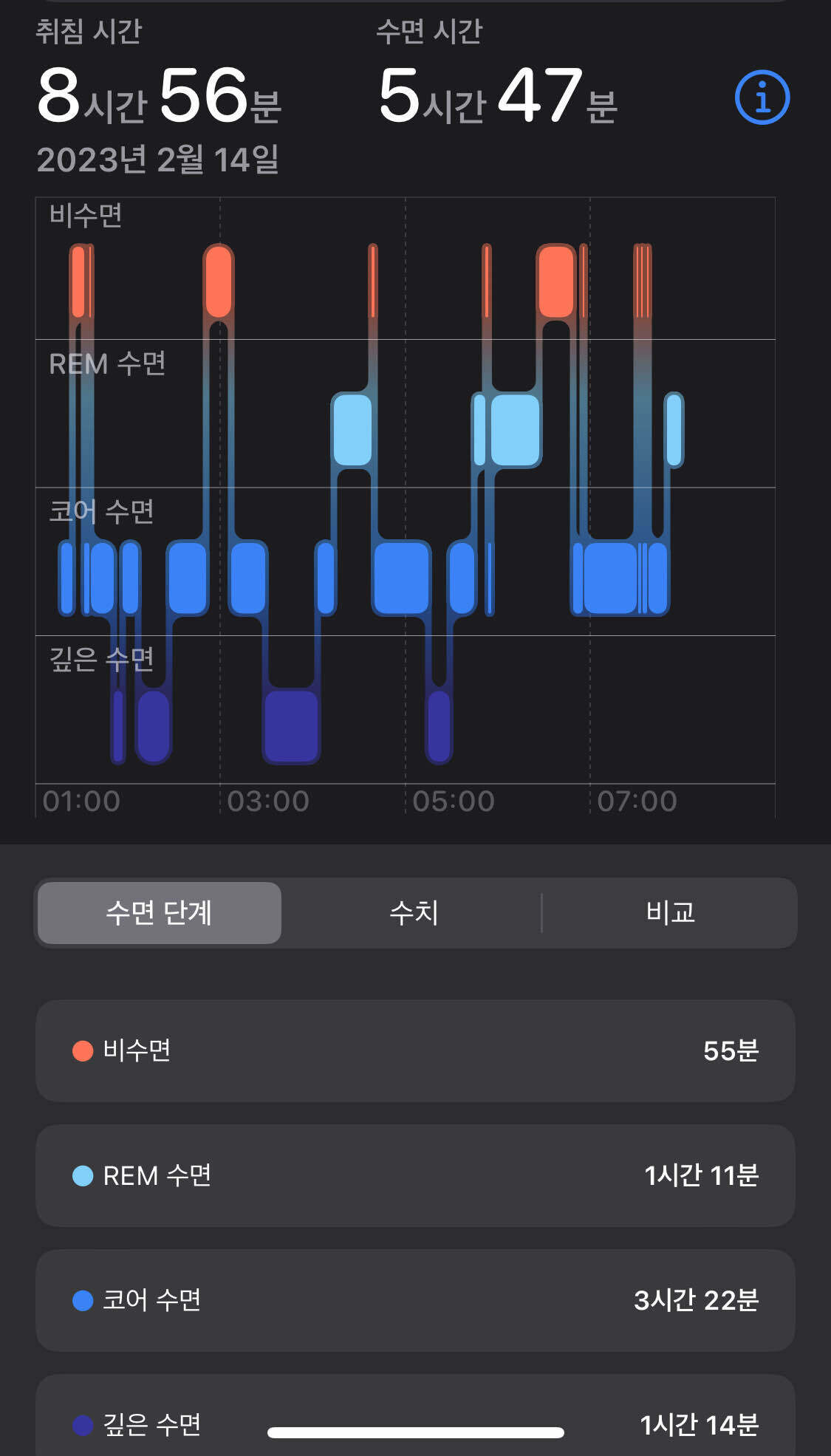Tap the REM 수면 1시간 11분 row

tap(415, 1175)
